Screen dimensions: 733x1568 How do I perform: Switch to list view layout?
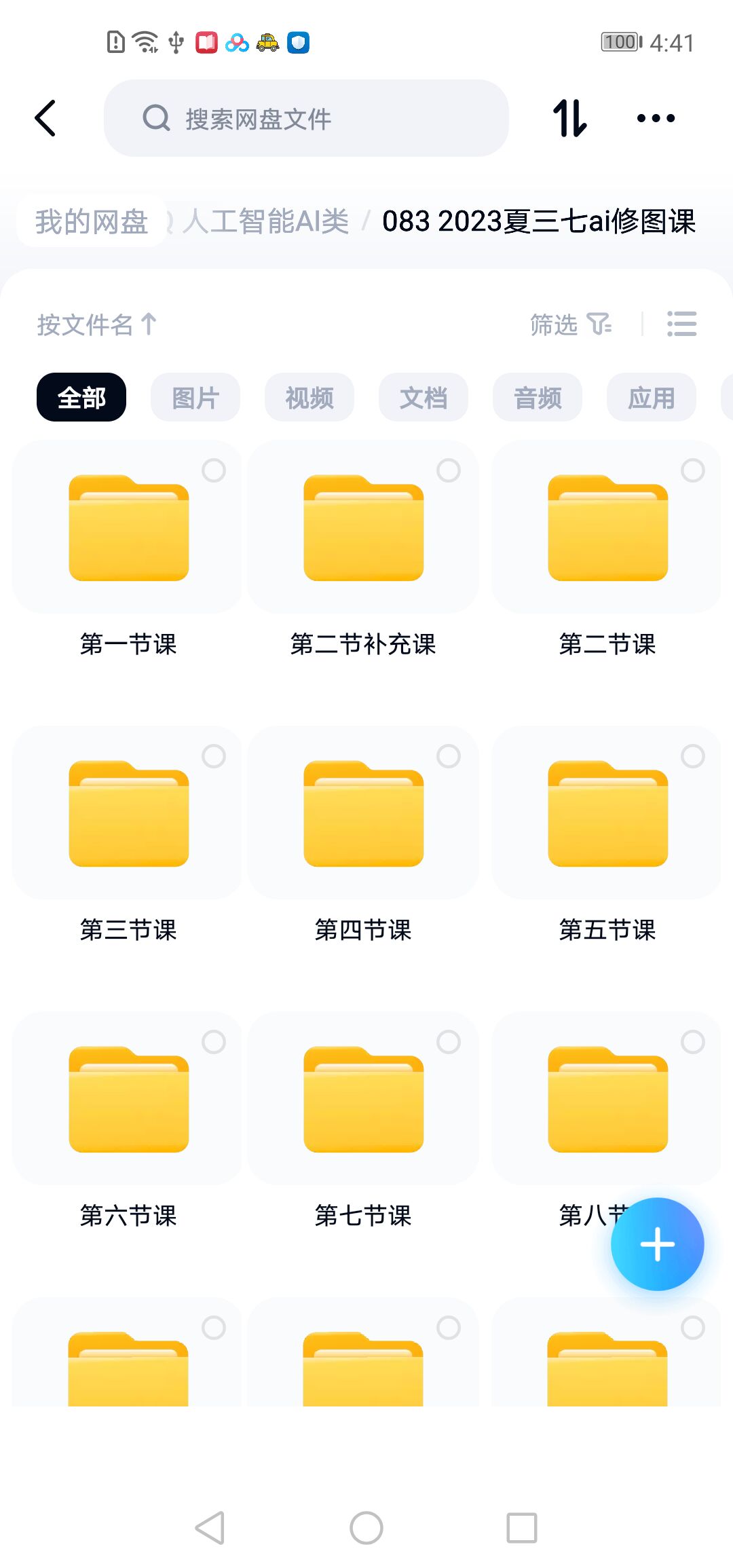pyautogui.click(x=681, y=324)
